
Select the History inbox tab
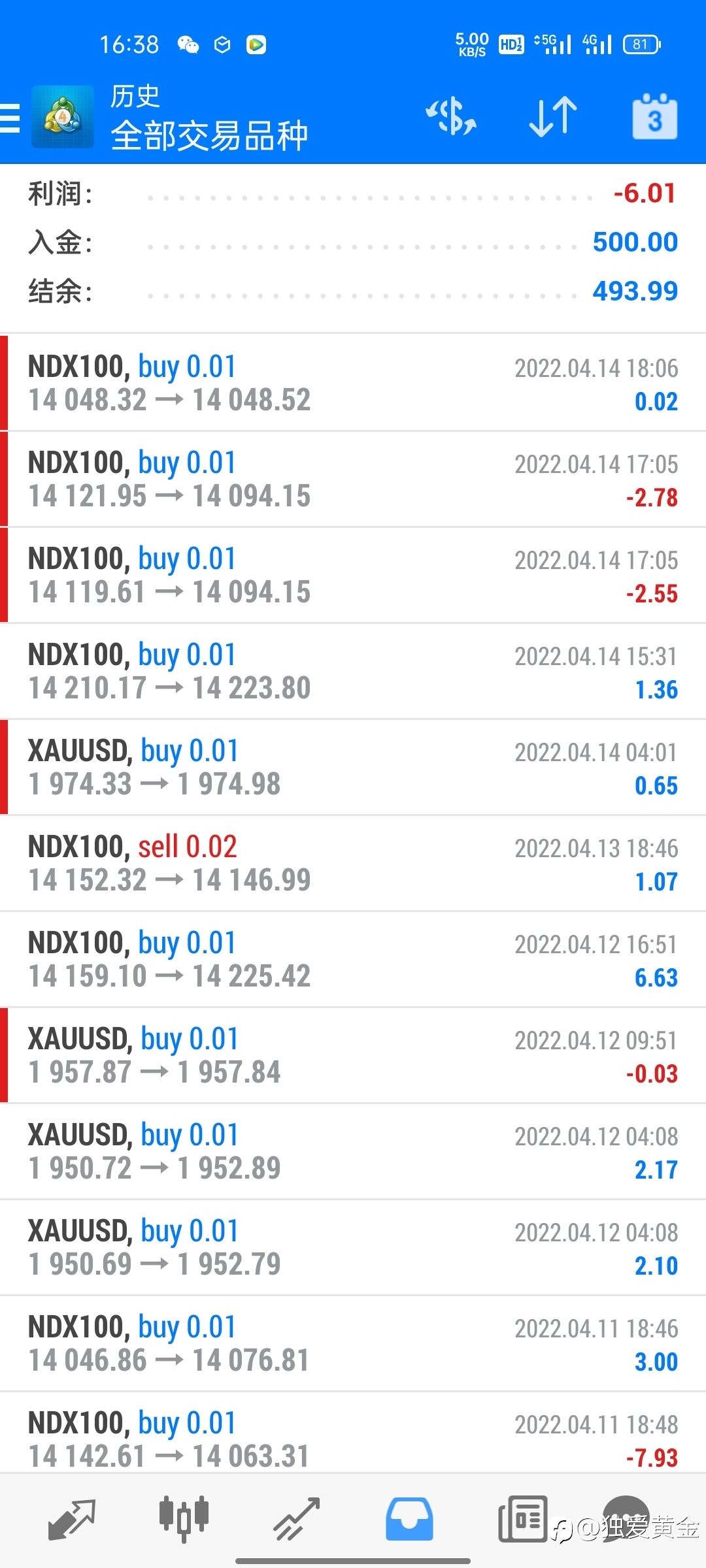[x=409, y=1519]
